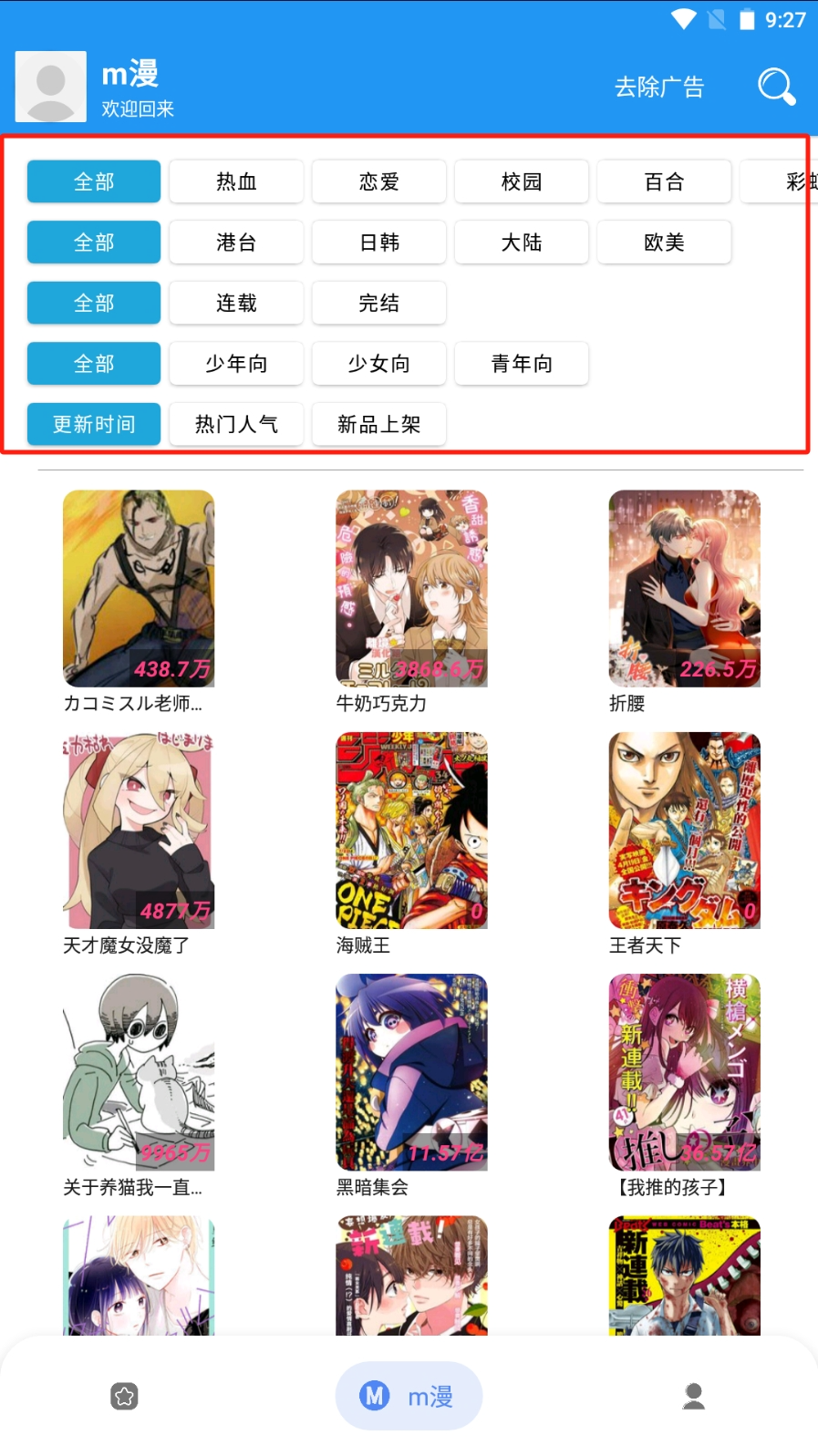Select the 连载 status chip
Screen dimensions: 818x1456
tap(236, 303)
